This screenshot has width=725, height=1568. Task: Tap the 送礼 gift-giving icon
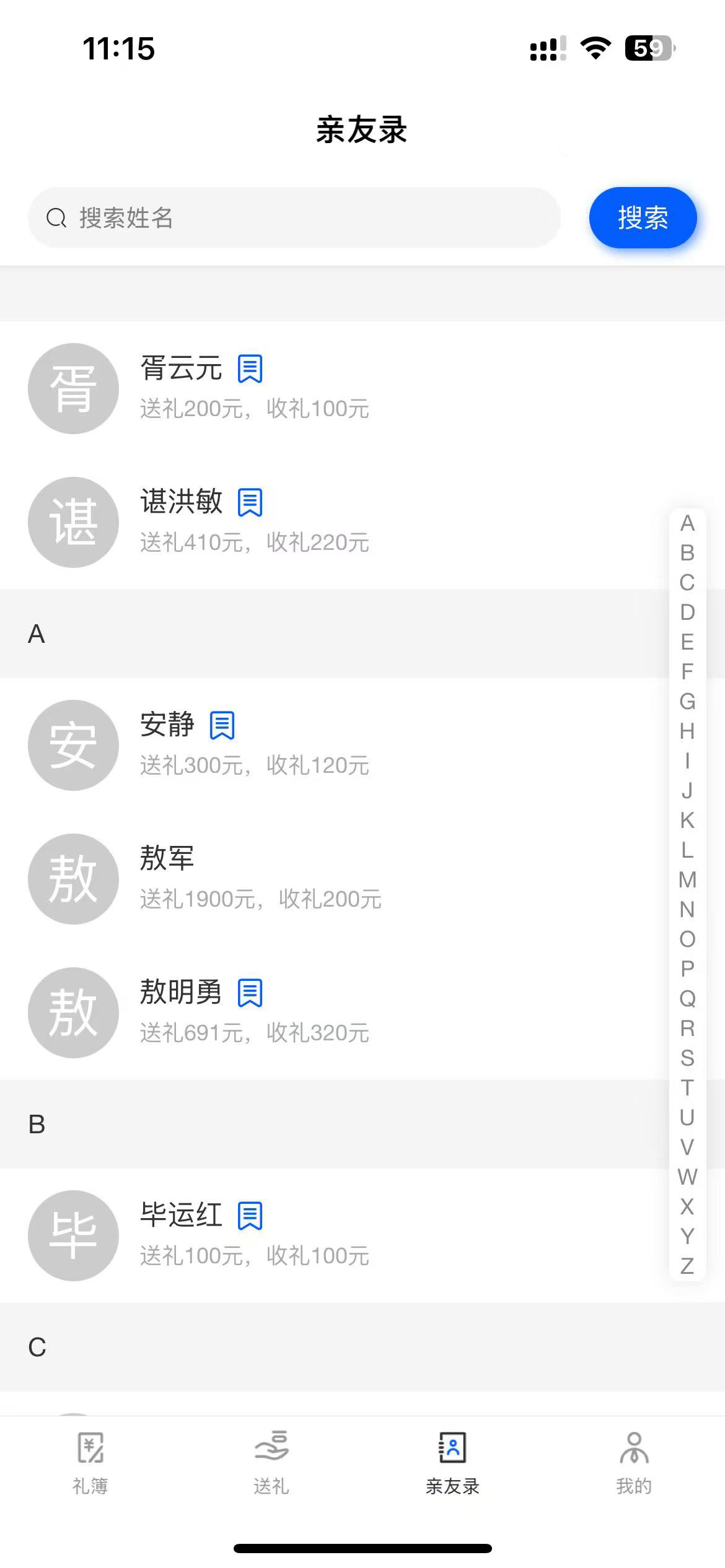coord(271,1449)
